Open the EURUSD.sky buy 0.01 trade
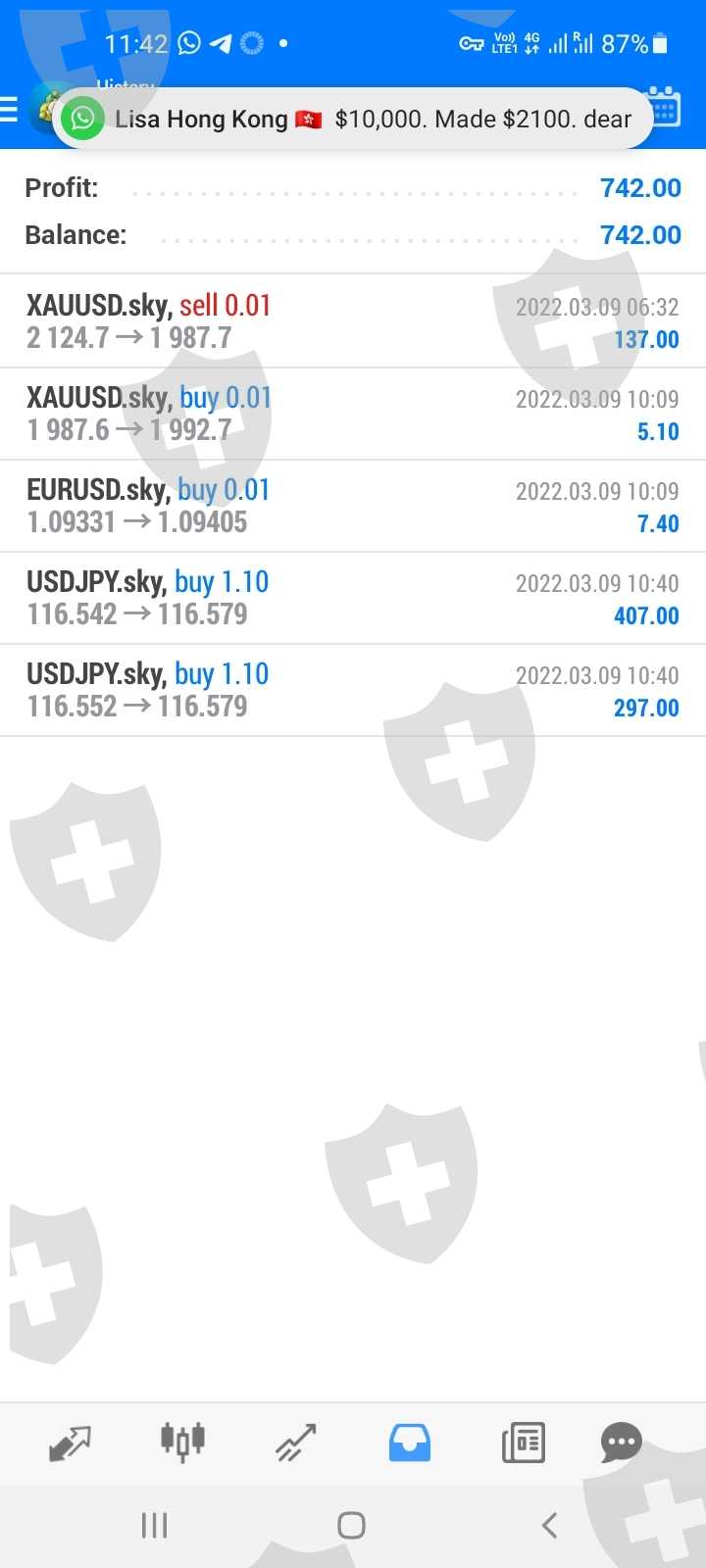The width and height of the screenshot is (706, 1568). click(353, 506)
